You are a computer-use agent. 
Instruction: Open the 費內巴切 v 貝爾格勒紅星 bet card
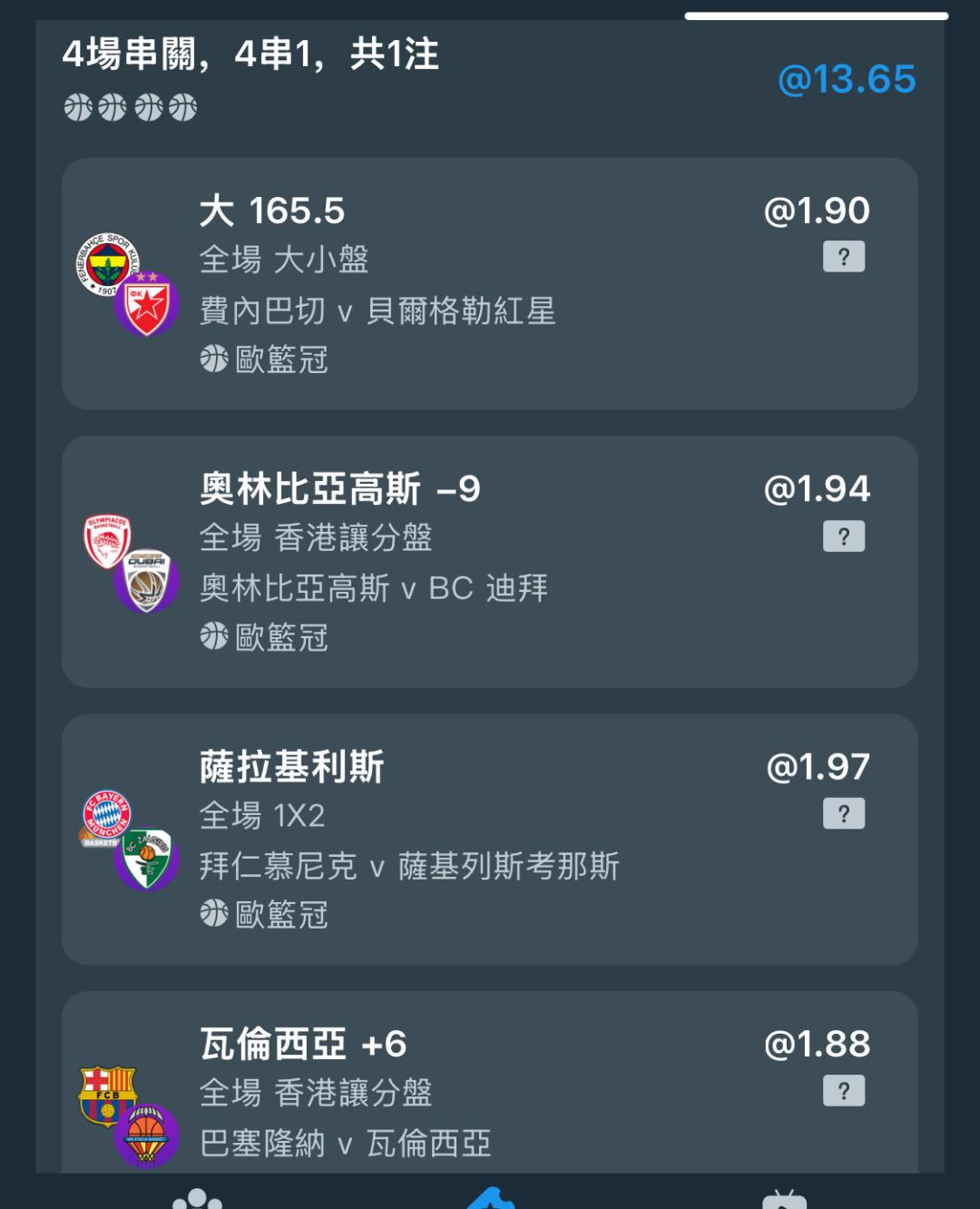click(x=490, y=284)
